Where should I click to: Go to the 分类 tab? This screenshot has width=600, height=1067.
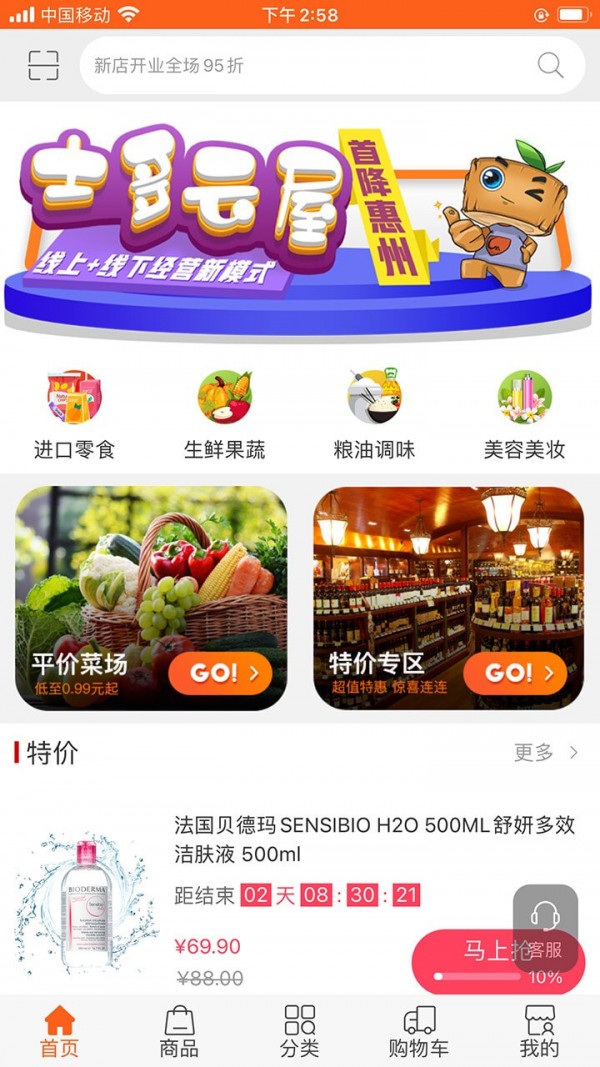(x=299, y=1032)
